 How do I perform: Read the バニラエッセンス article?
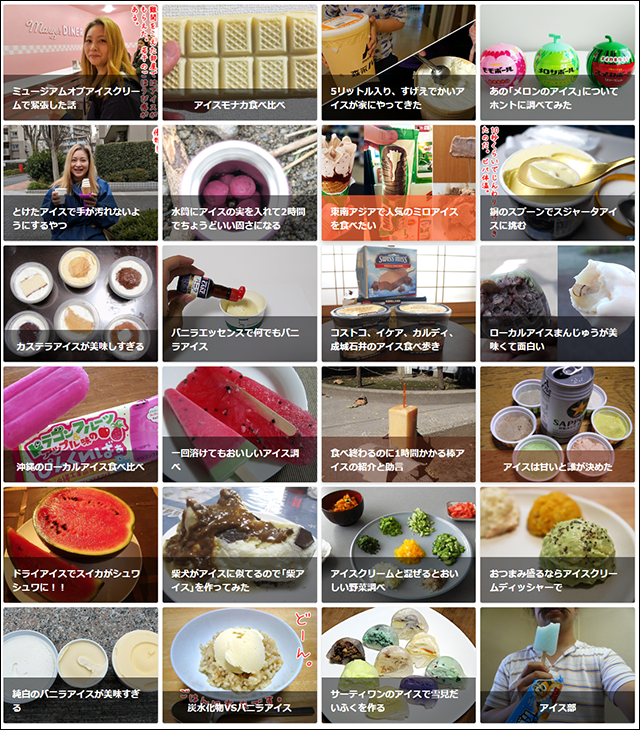(x=239, y=304)
